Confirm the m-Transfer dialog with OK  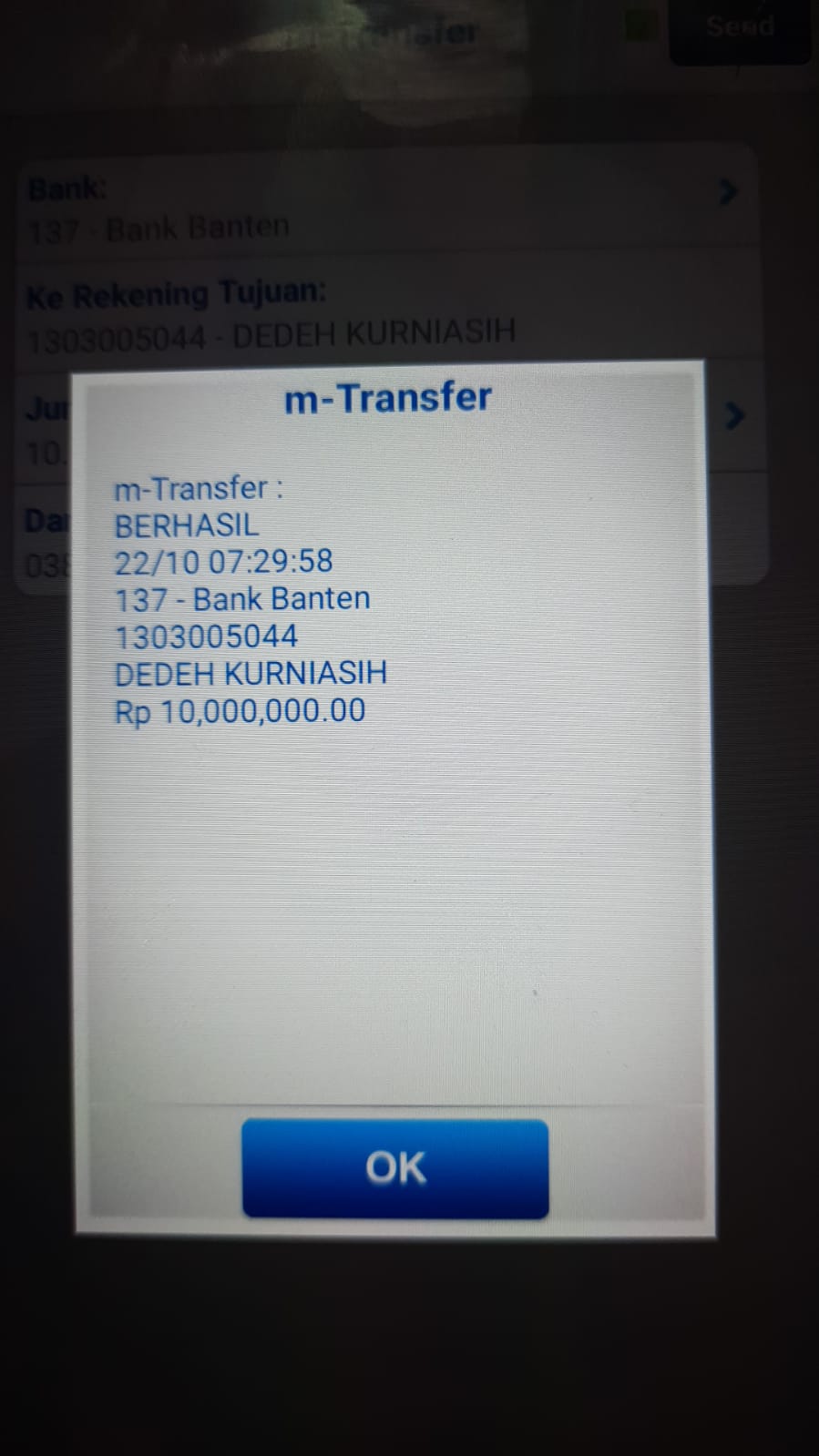point(394,1168)
